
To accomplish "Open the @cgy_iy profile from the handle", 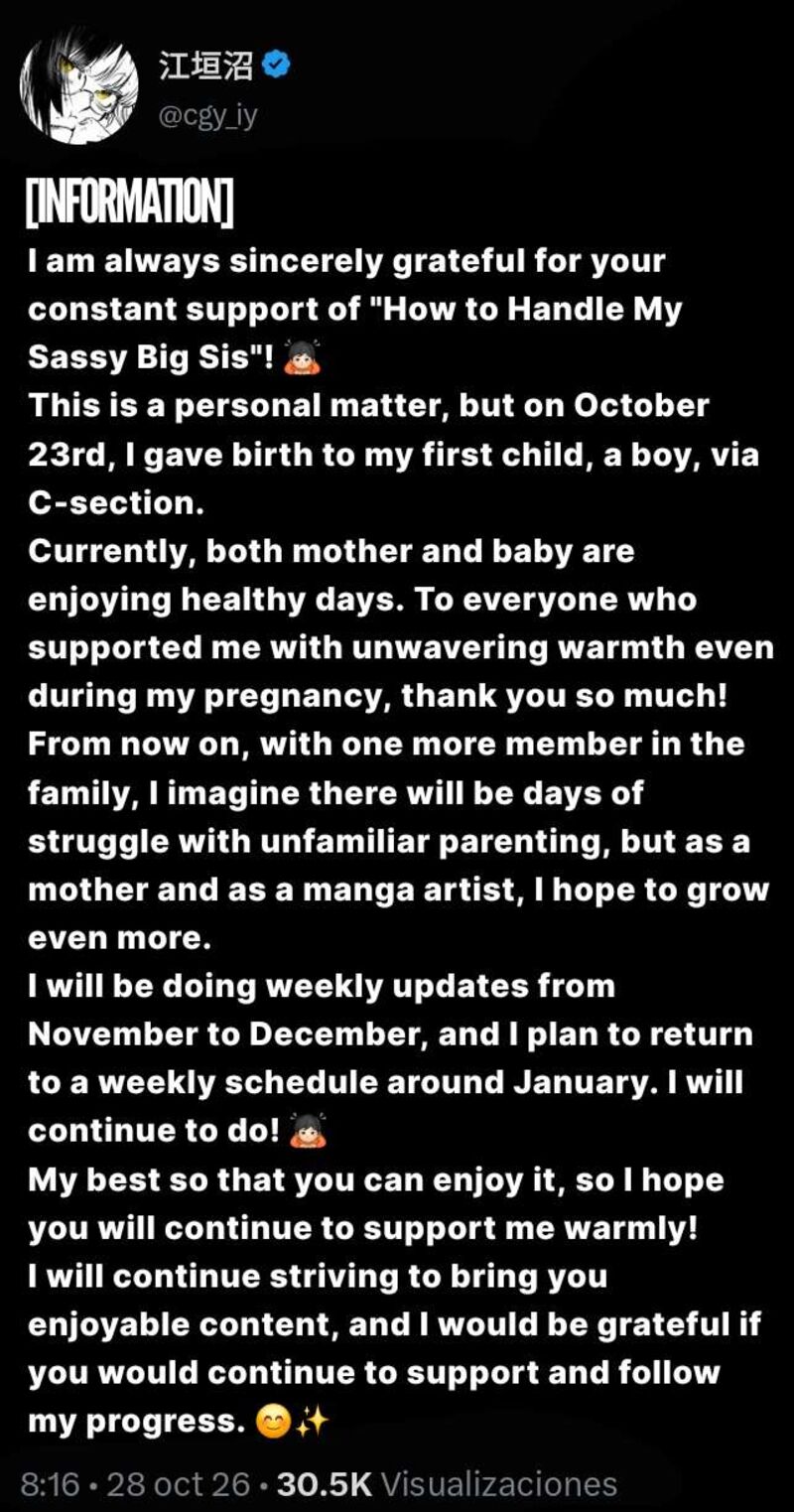I will 207,117.
